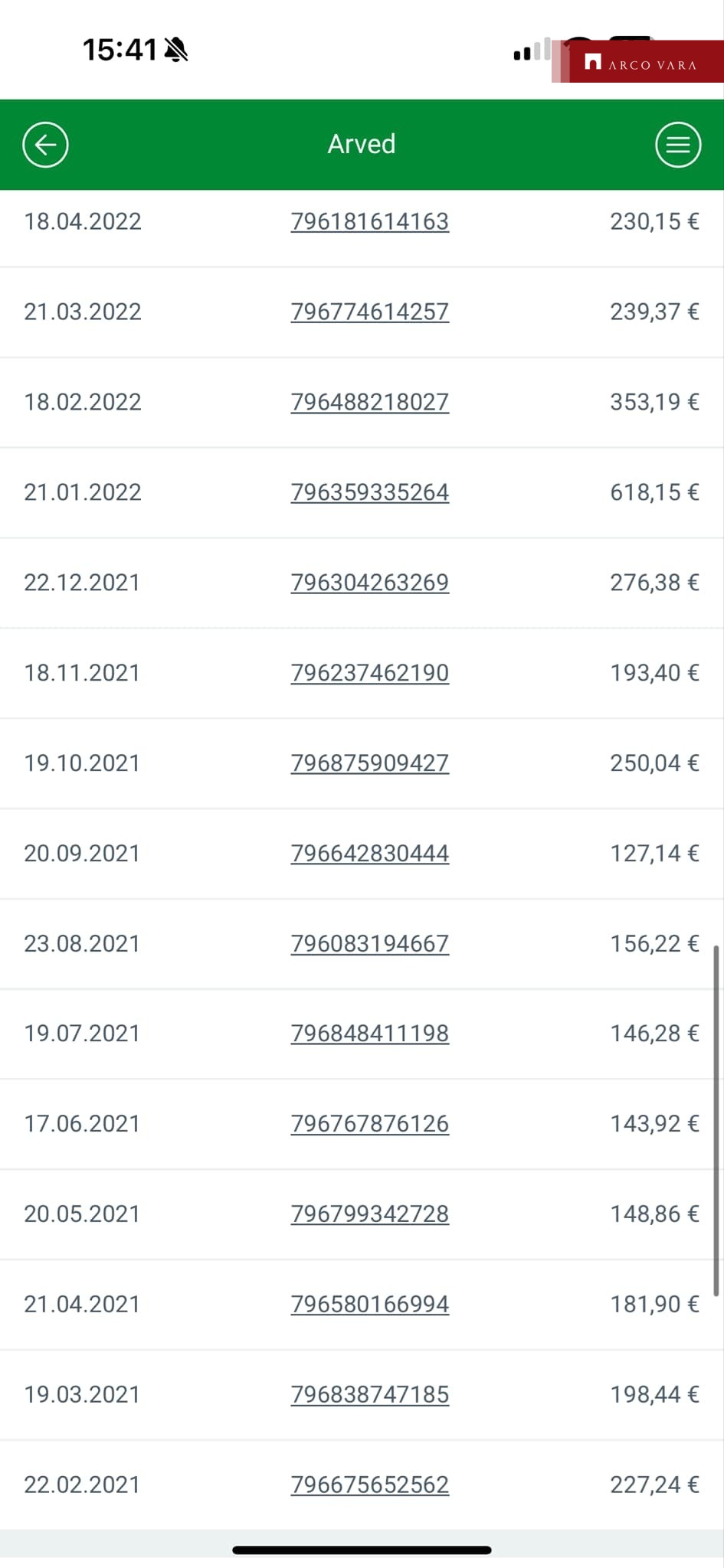View invoice 796675652562
The height and width of the screenshot is (1568, 724).
point(370,1486)
